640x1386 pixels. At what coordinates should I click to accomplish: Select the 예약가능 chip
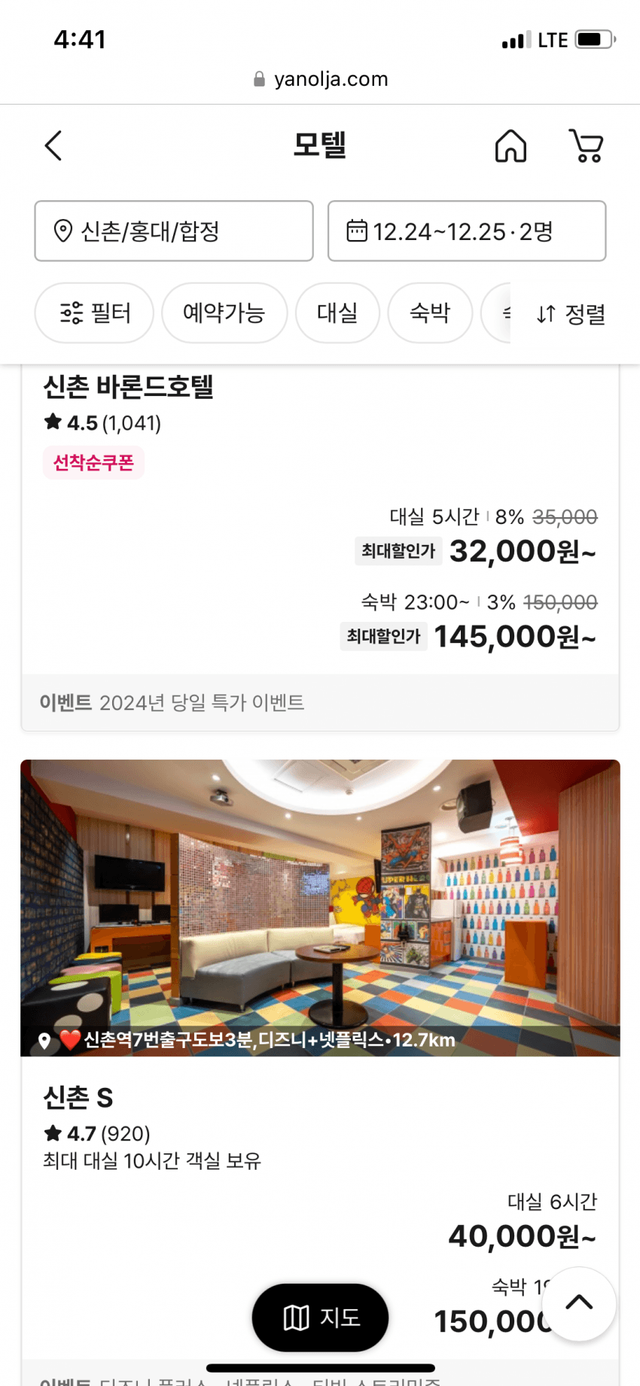[x=224, y=313]
